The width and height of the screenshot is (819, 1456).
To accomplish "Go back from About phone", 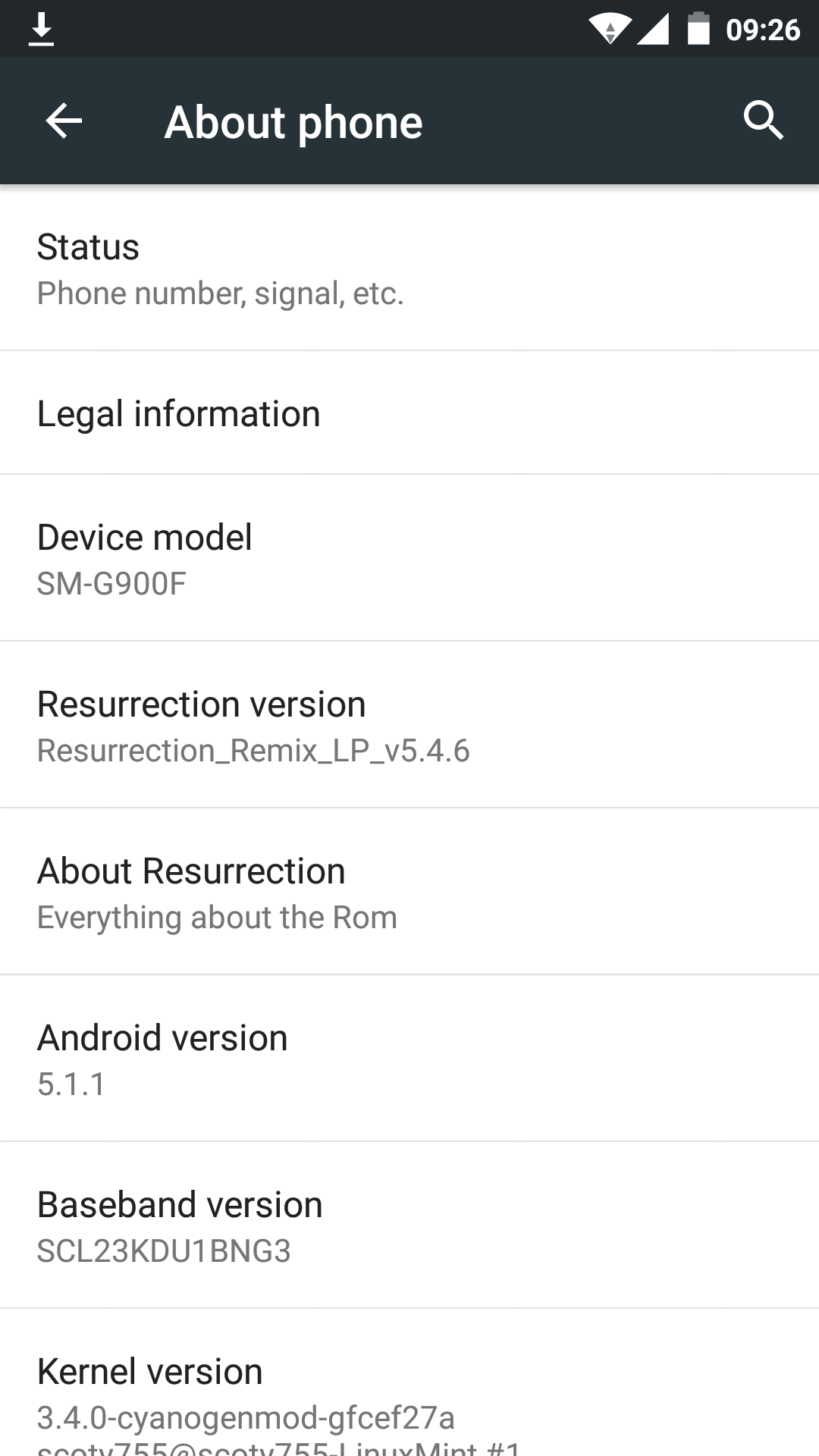I will pos(64,121).
